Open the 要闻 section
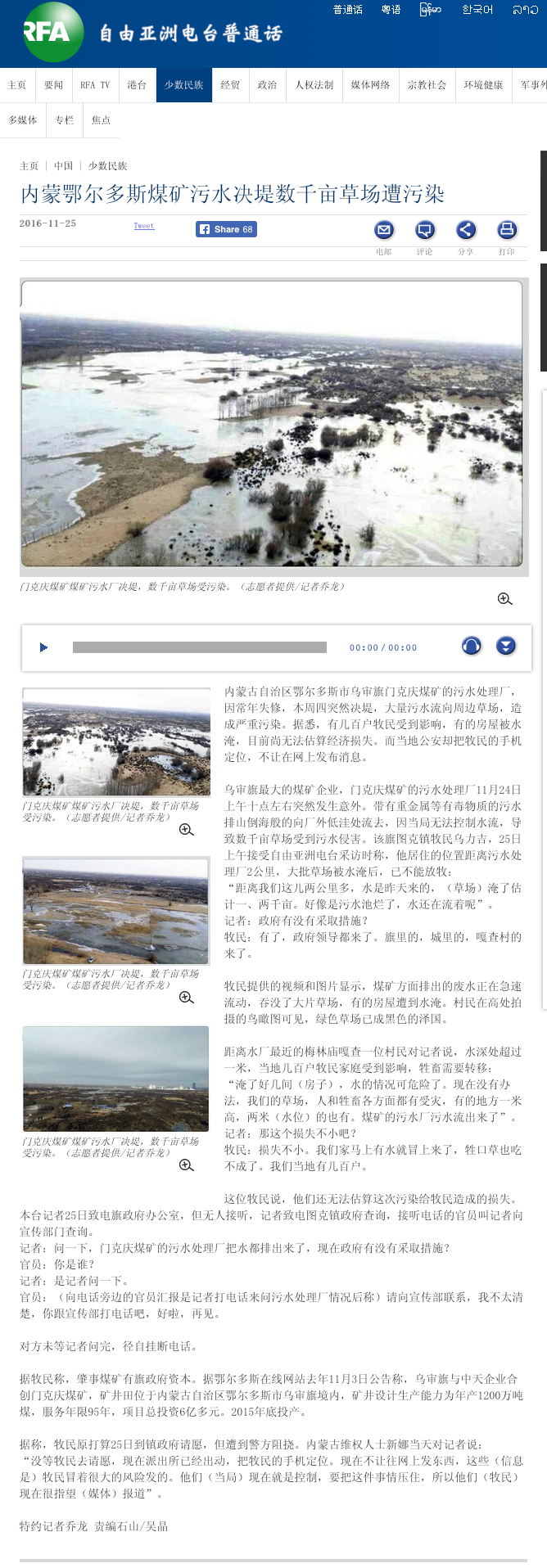The height and width of the screenshot is (1568, 547). [x=54, y=85]
